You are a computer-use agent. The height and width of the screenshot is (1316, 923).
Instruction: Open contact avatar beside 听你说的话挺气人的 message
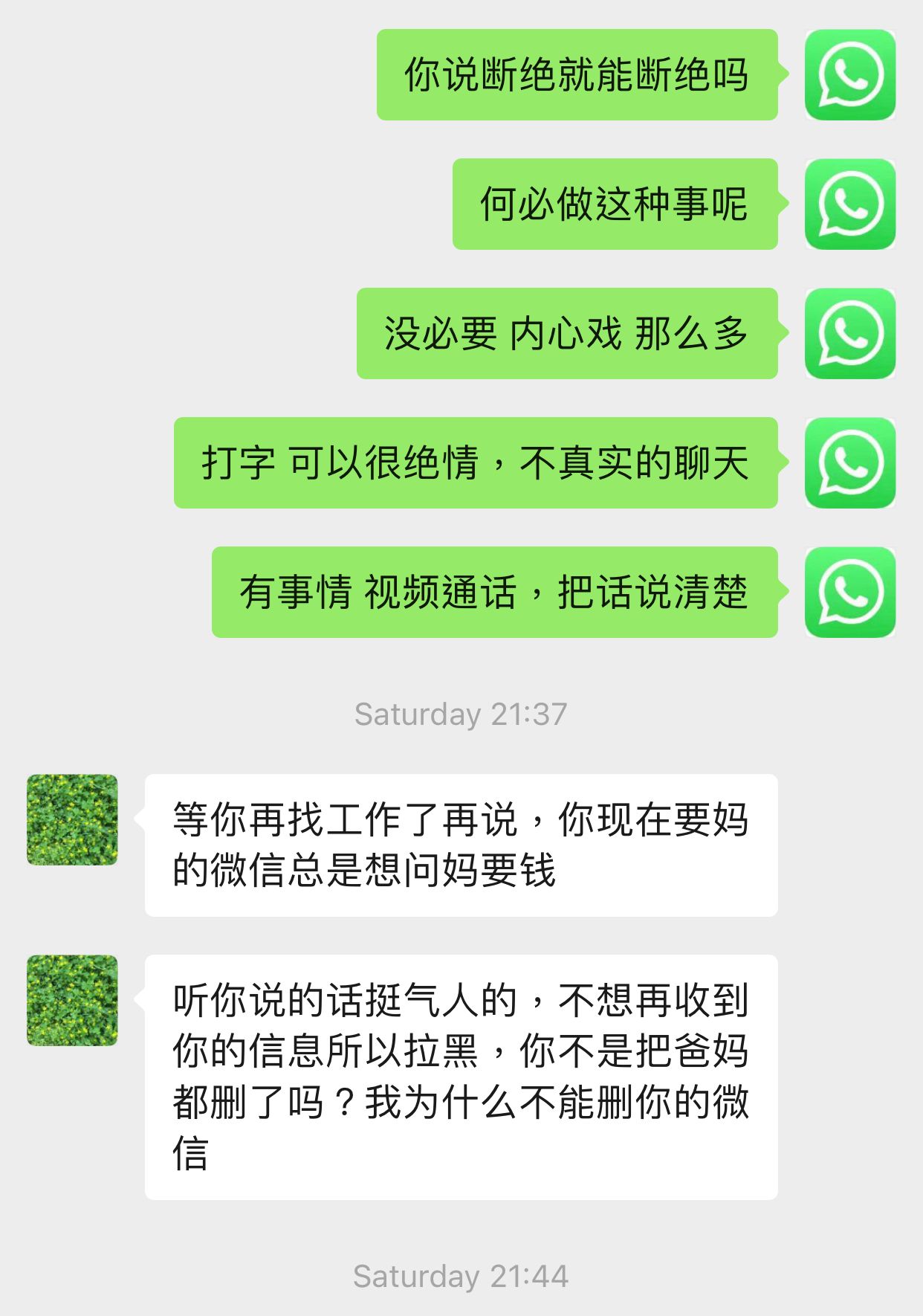(x=72, y=1000)
